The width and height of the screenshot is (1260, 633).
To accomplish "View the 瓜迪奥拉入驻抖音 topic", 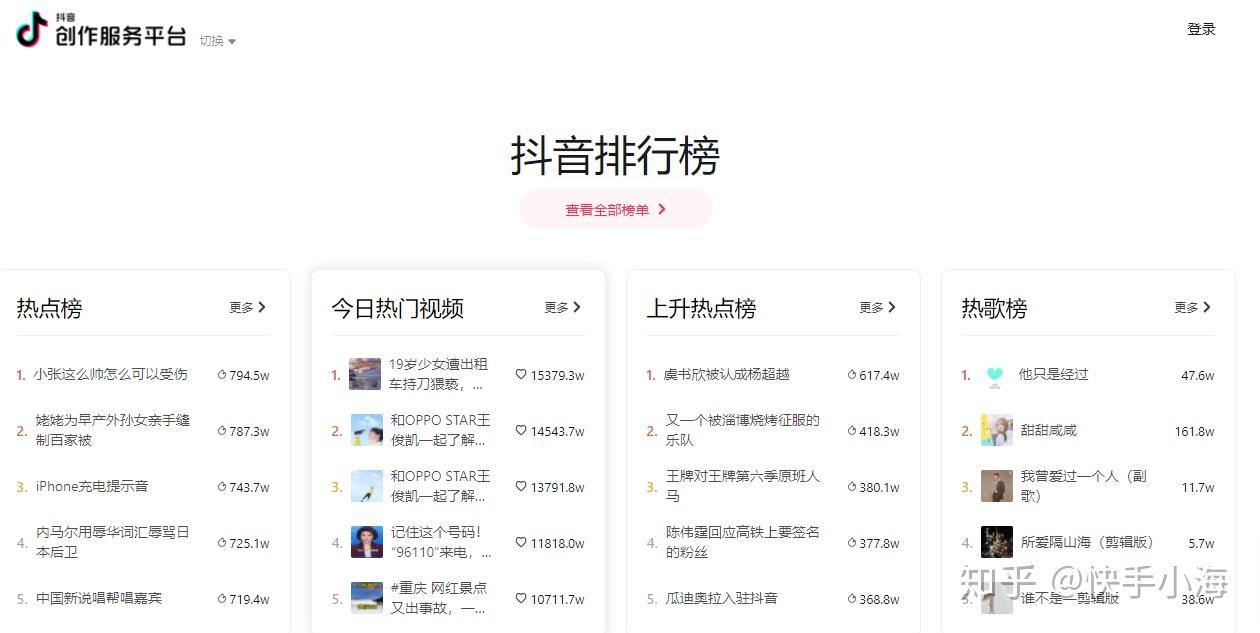I will click(721, 598).
